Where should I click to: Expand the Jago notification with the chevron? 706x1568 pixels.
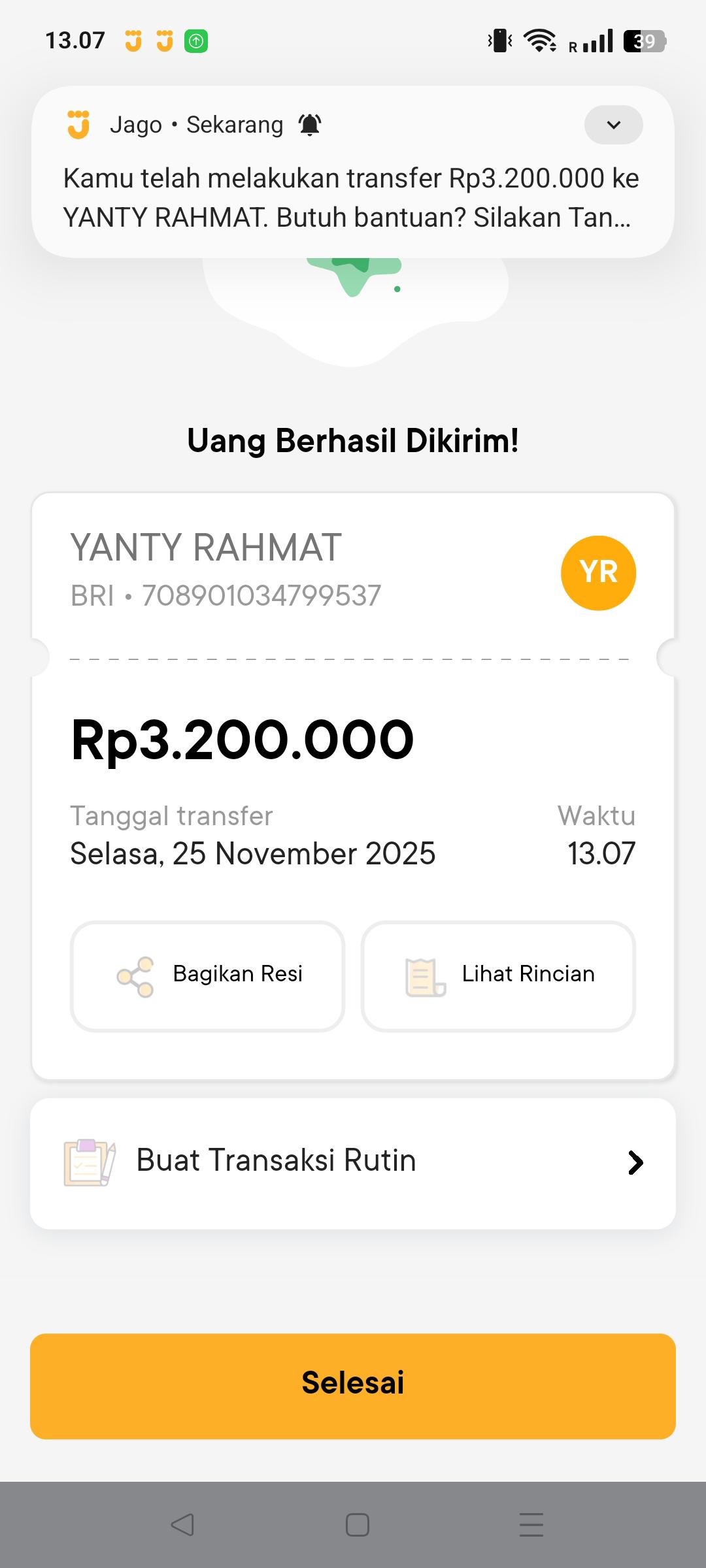(613, 125)
